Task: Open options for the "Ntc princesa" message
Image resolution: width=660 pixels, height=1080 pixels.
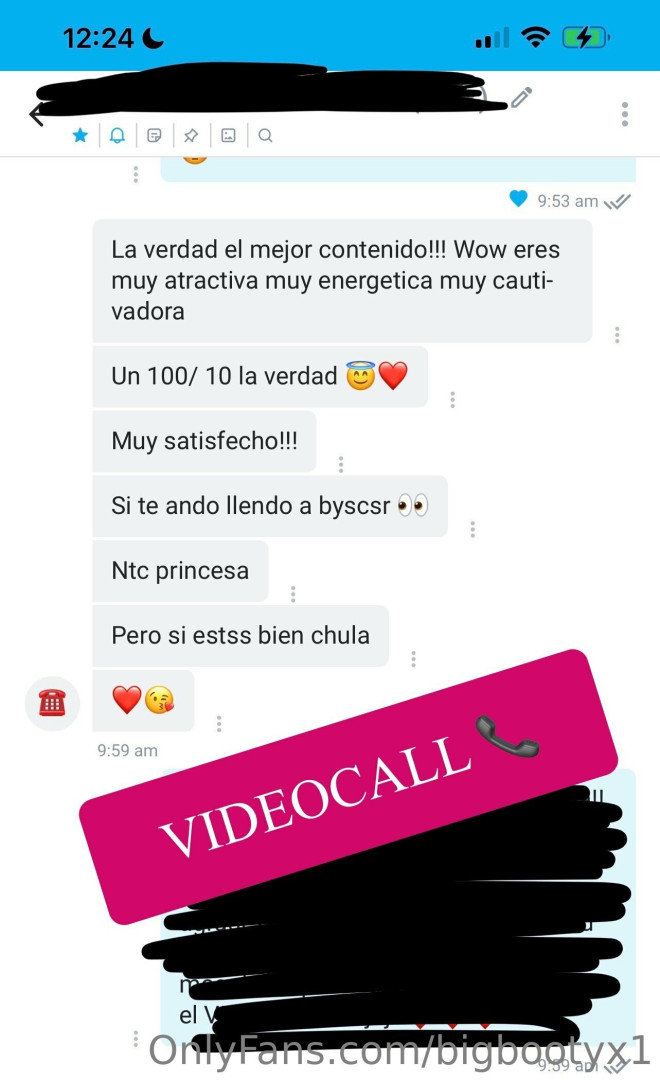Action: coord(293,594)
